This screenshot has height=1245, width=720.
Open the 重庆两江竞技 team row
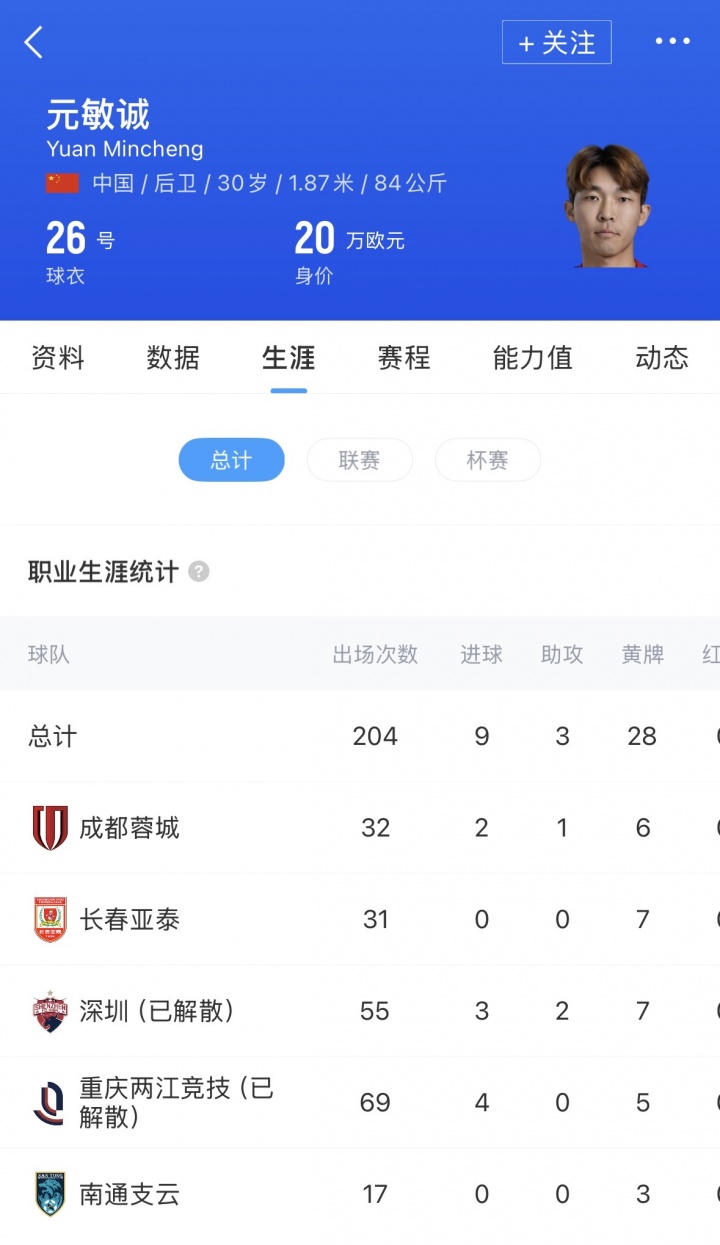(176, 1102)
